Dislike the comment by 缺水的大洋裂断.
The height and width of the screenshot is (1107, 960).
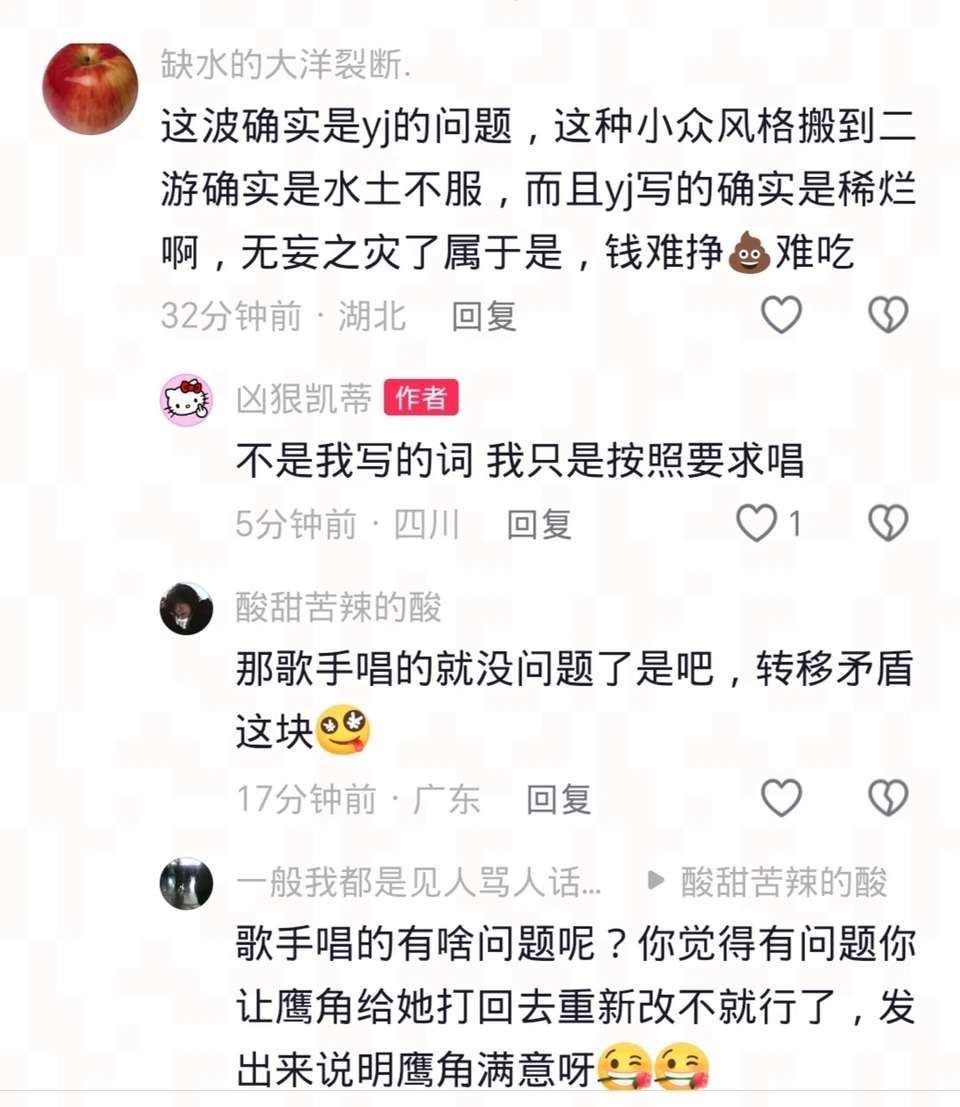point(886,314)
